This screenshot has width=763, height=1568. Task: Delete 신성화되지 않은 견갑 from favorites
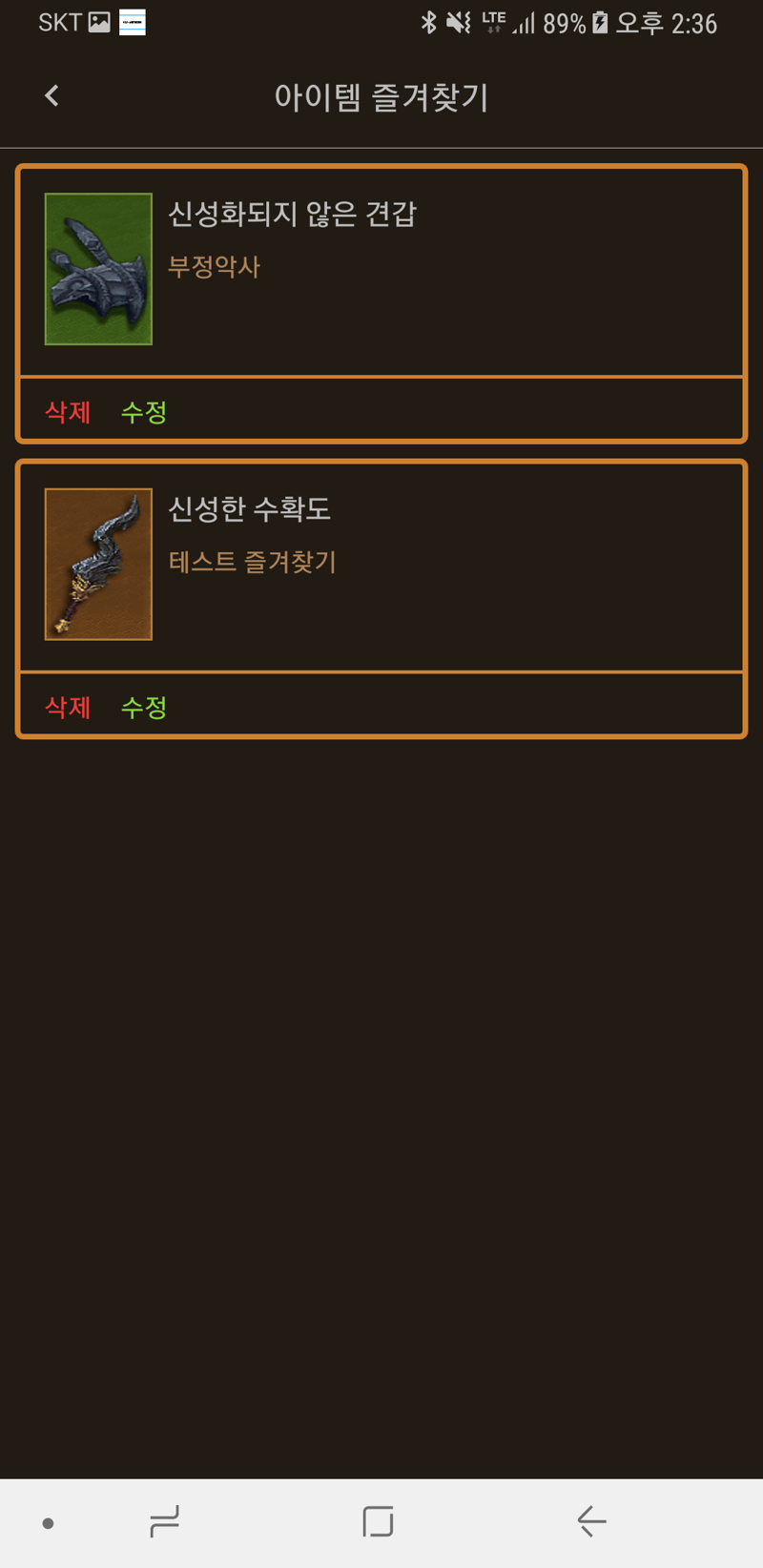[68, 412]
